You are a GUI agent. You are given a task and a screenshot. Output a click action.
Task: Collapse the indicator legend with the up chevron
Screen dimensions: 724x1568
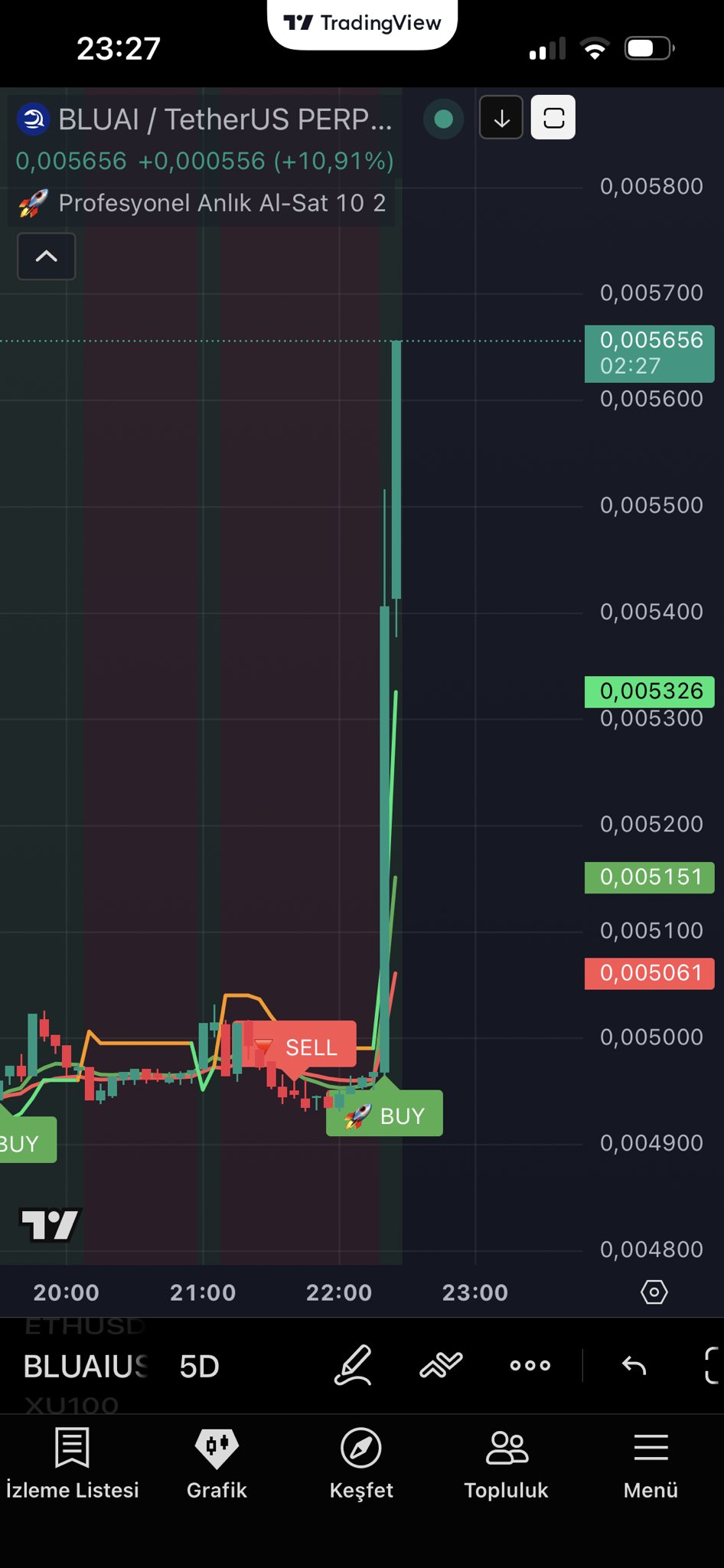[x=47, y=256]
